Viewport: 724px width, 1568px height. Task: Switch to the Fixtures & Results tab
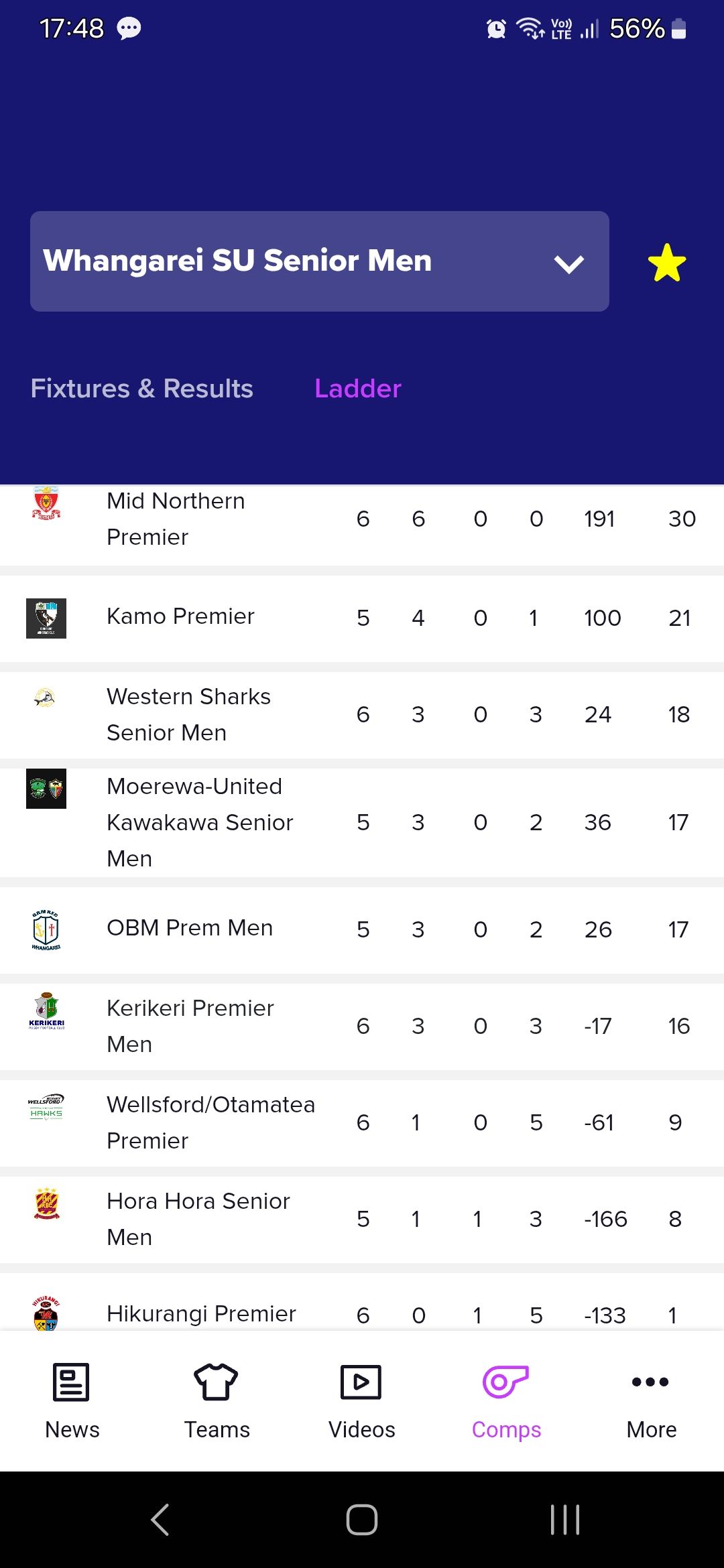(141, 388)
